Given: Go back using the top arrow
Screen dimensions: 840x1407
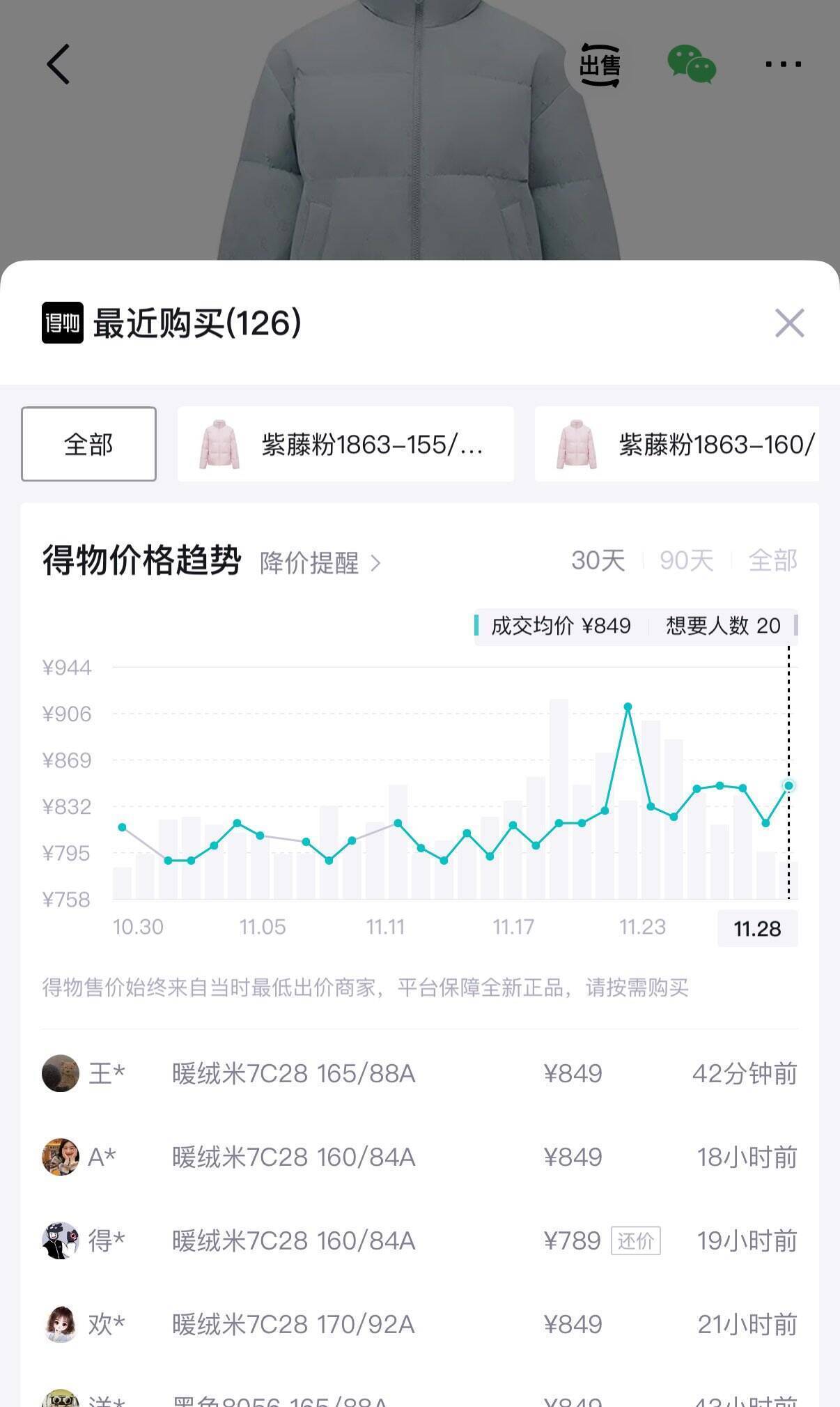Looking at the screenshot, I should (59, 64).
